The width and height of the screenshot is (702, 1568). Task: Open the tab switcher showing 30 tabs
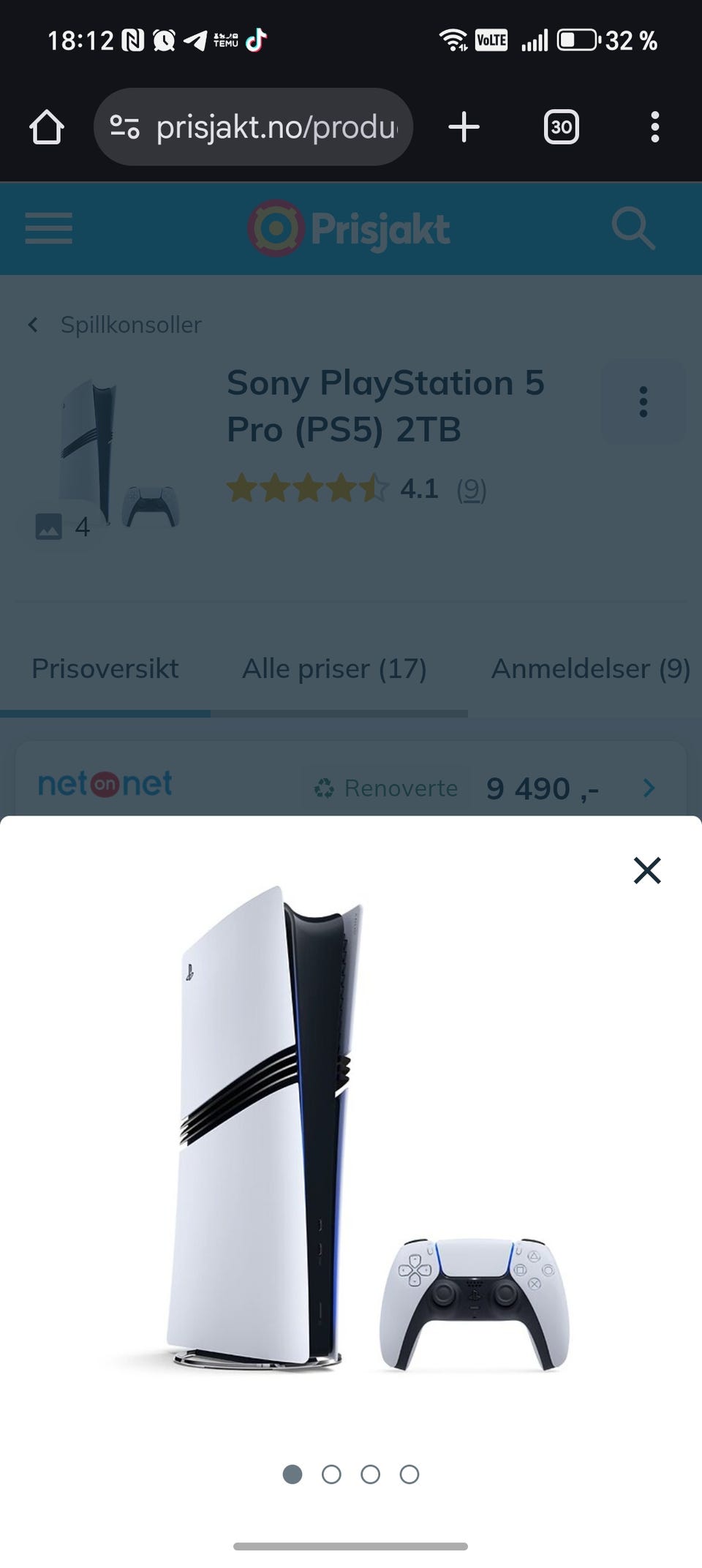click(x=560, y=127)
